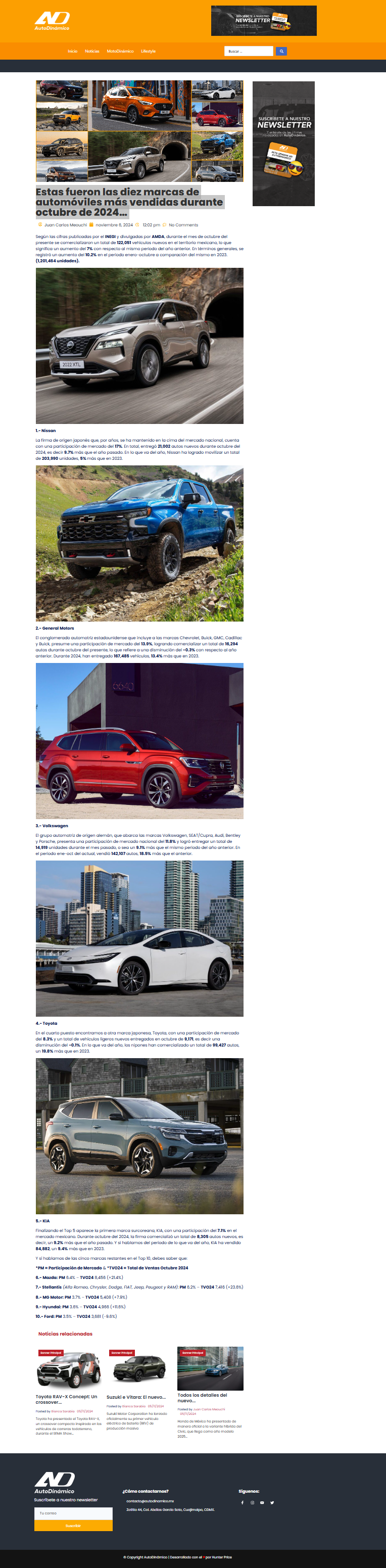The height and width of the screenshot is (1568, 386).
Task: Go to the Noticias section
Action: pos(92,51)
